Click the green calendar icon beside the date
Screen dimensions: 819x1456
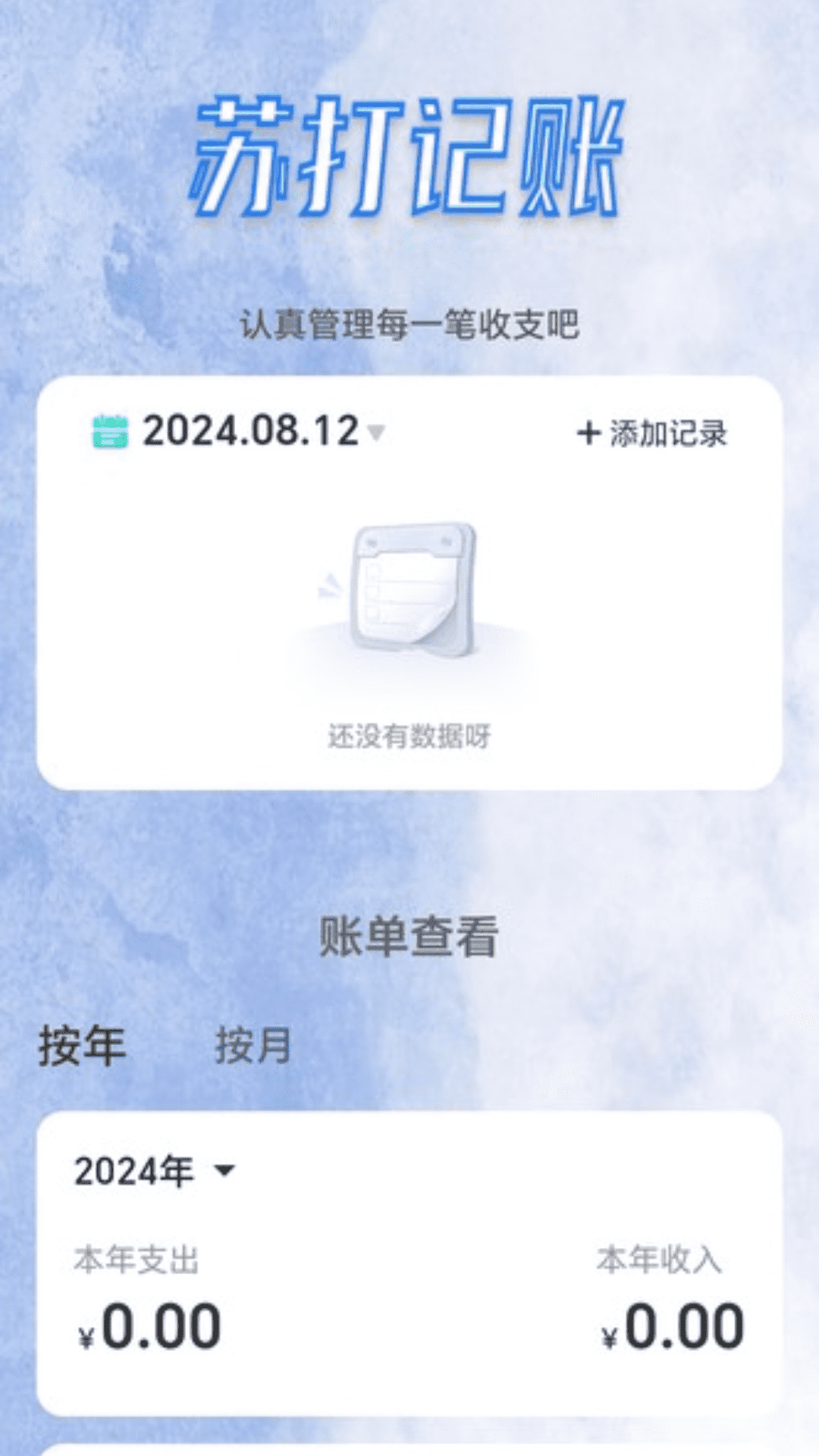pyautogui.click(x=108, y=432)
